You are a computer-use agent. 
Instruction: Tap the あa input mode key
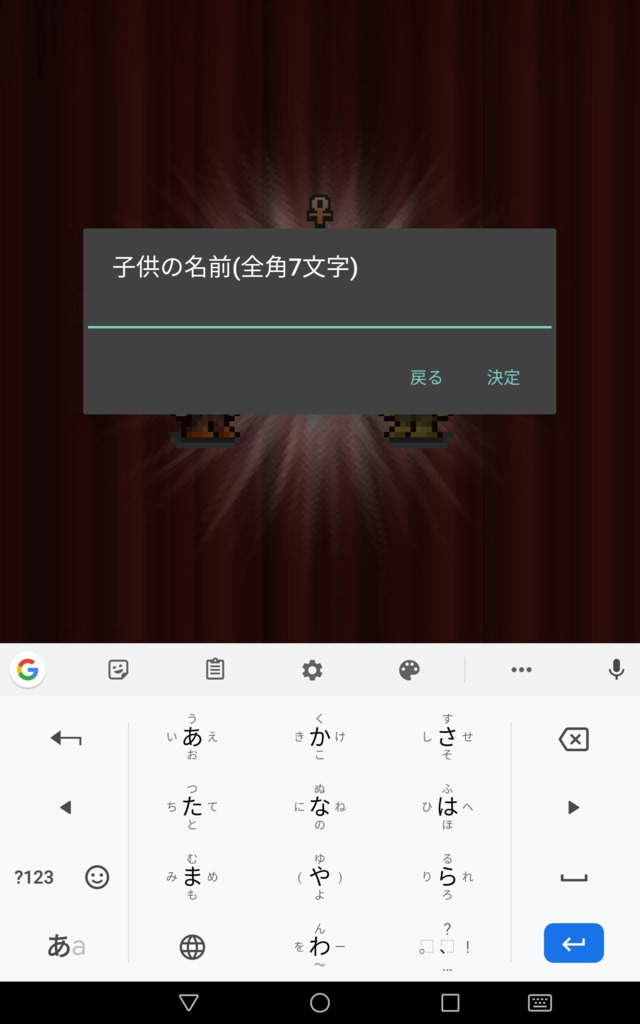pyautogui.click(x=65, y=946)
